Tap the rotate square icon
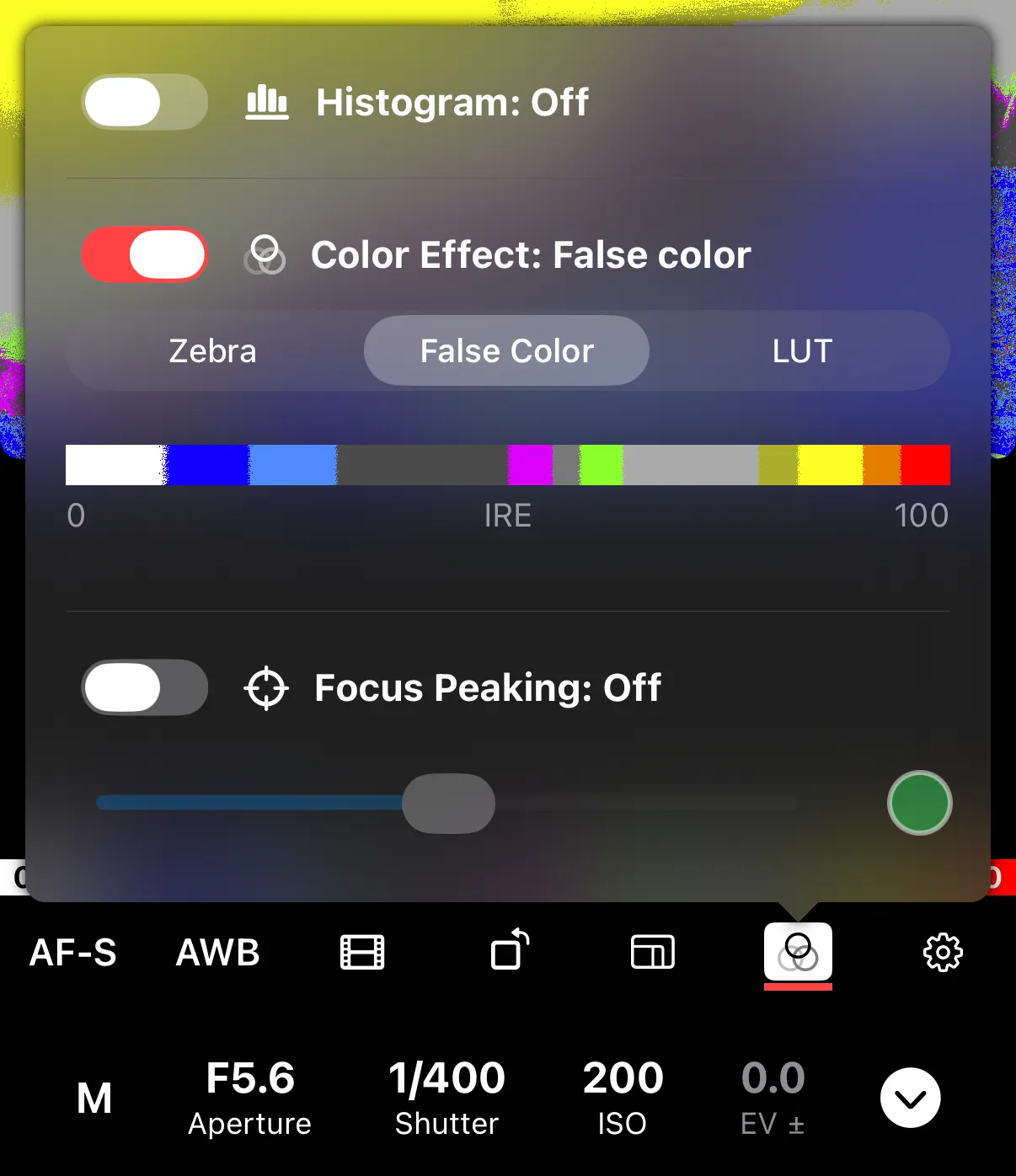This screenshot has width=1016, height=1176. [509, 951]
